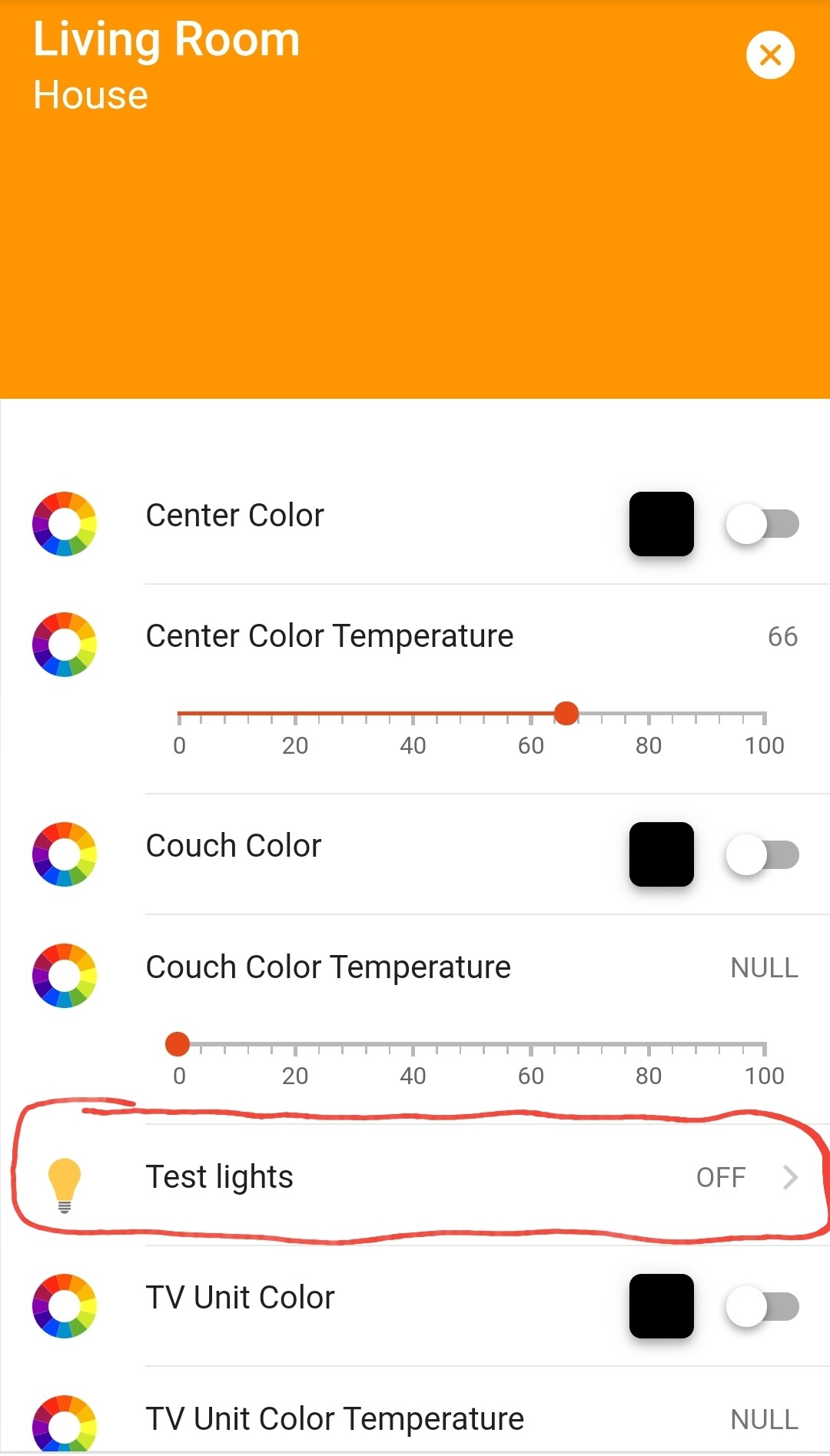This screenshot has height=1456, width=830.
Task: Enable the TV Unit Color switch
Action: point(762,1306)
